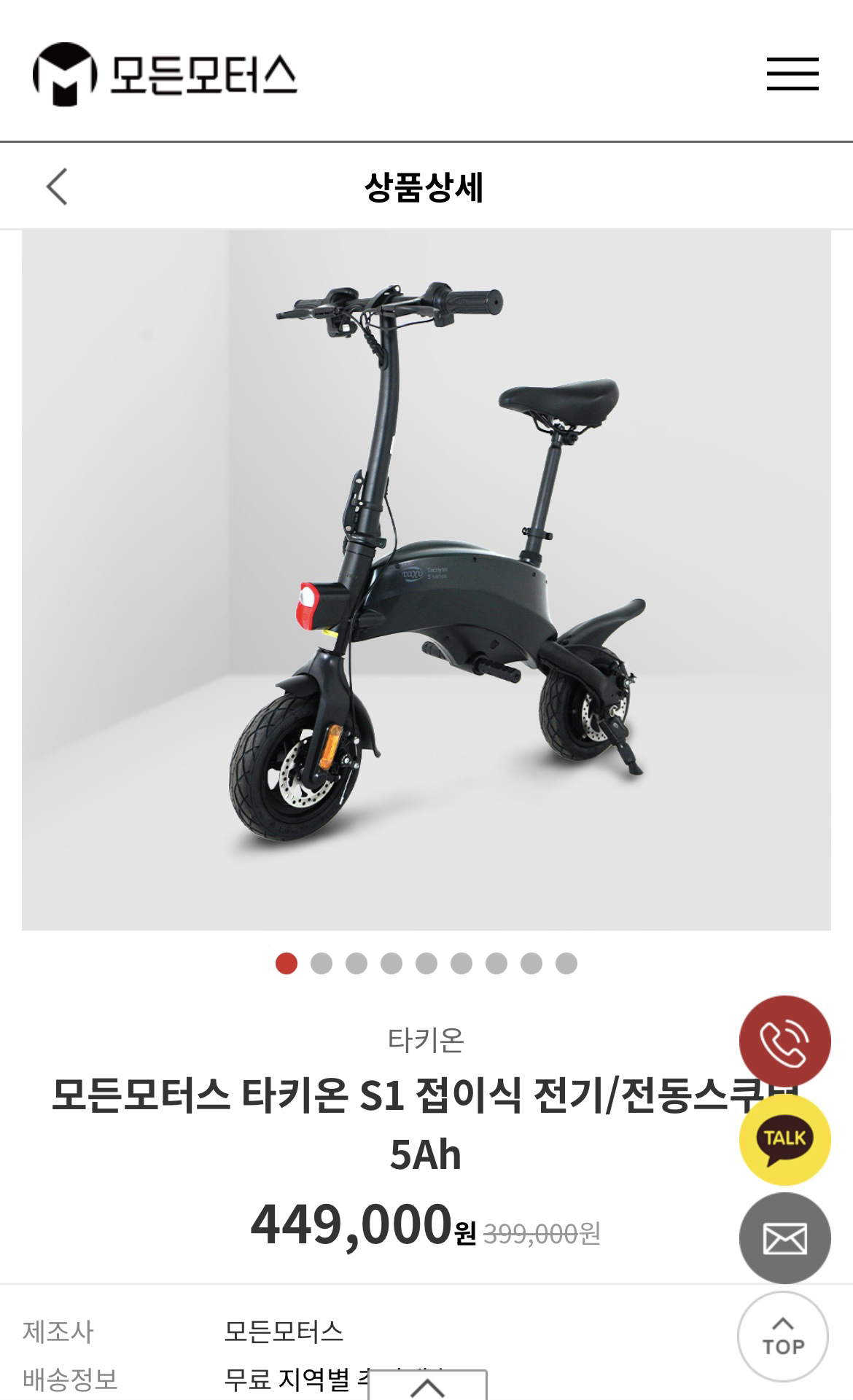
Task: Tap the 모든모터스 logo to go home
Action: pyautogui.click(x=165, y=74)
